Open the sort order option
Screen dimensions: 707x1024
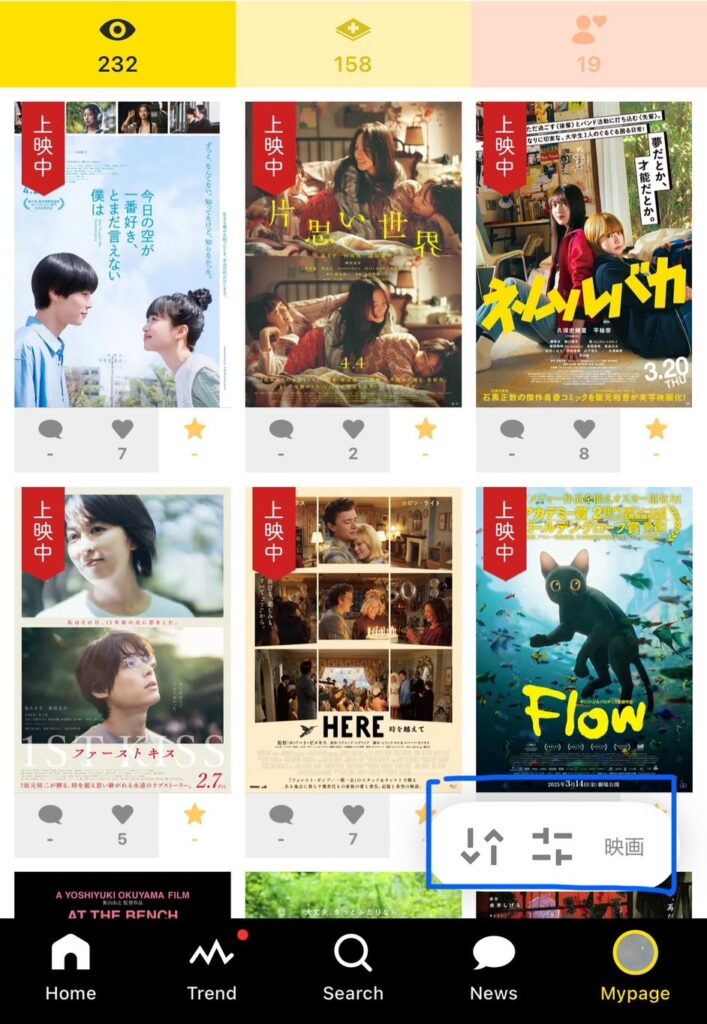pos(481,847)
